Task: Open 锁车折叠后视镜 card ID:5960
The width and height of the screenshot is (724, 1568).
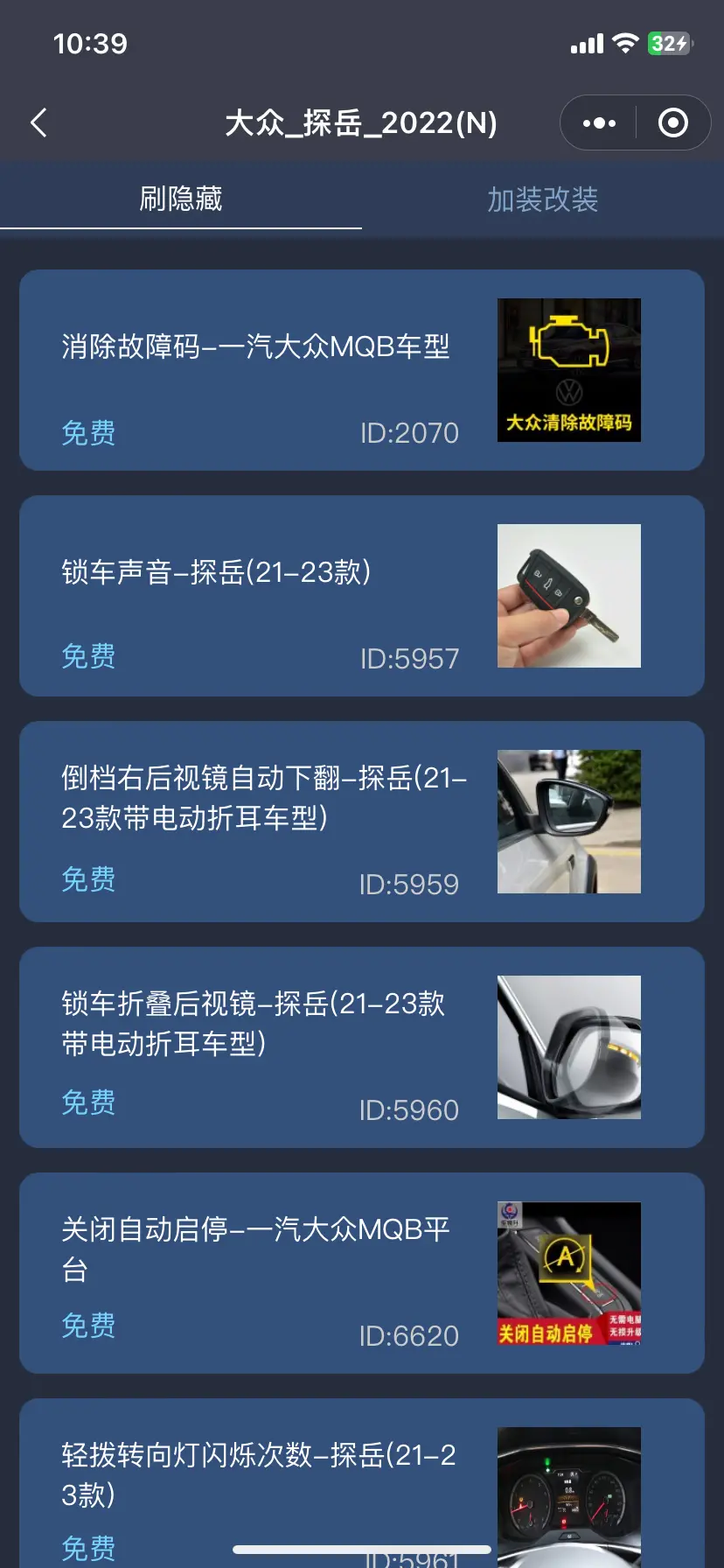Action: (361, 1047)
